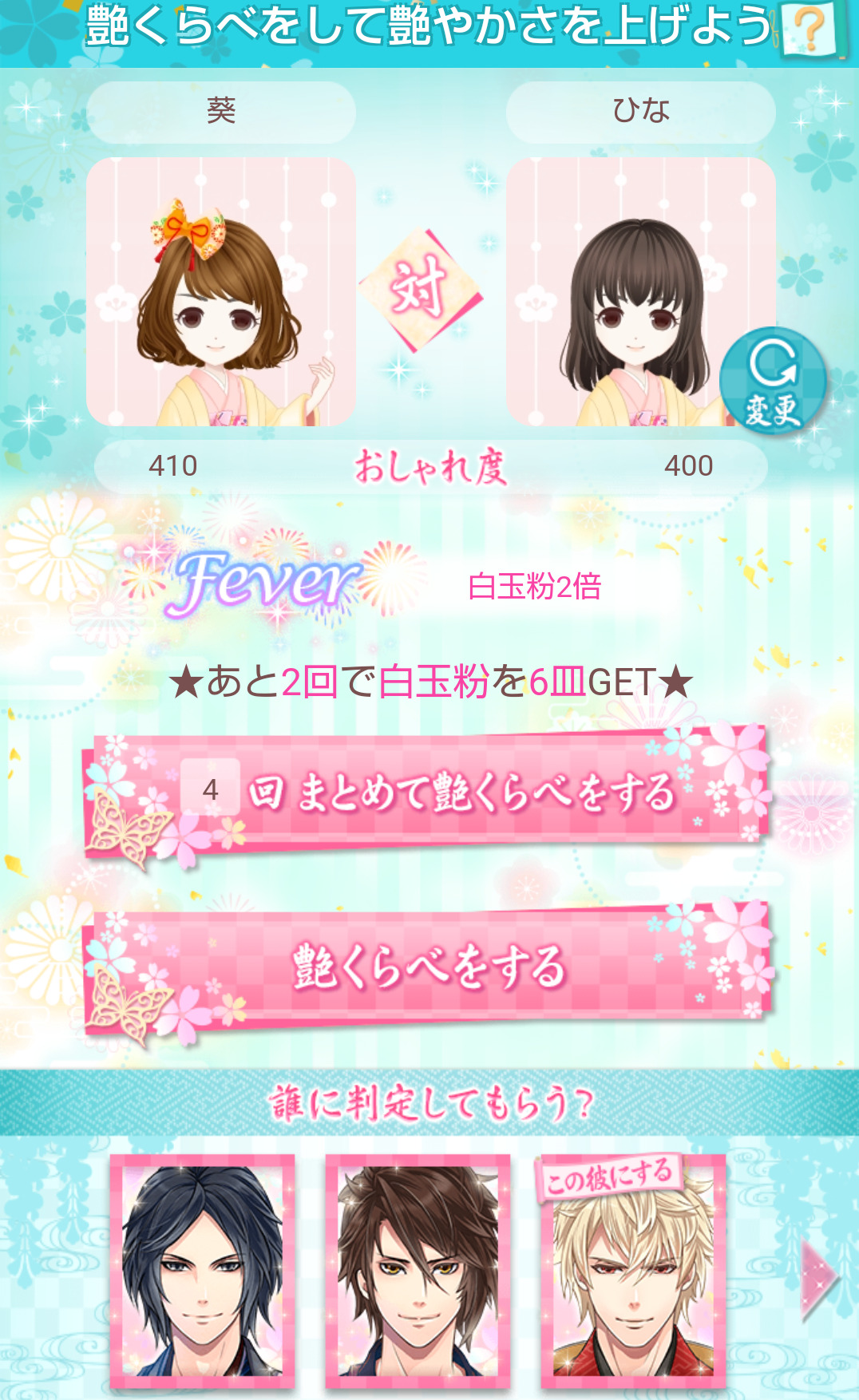Image resolution: width=859 pixels, height=1400 pixels.
Task: Tap the 変更 button to change opponent
Action: pos(772,382)
